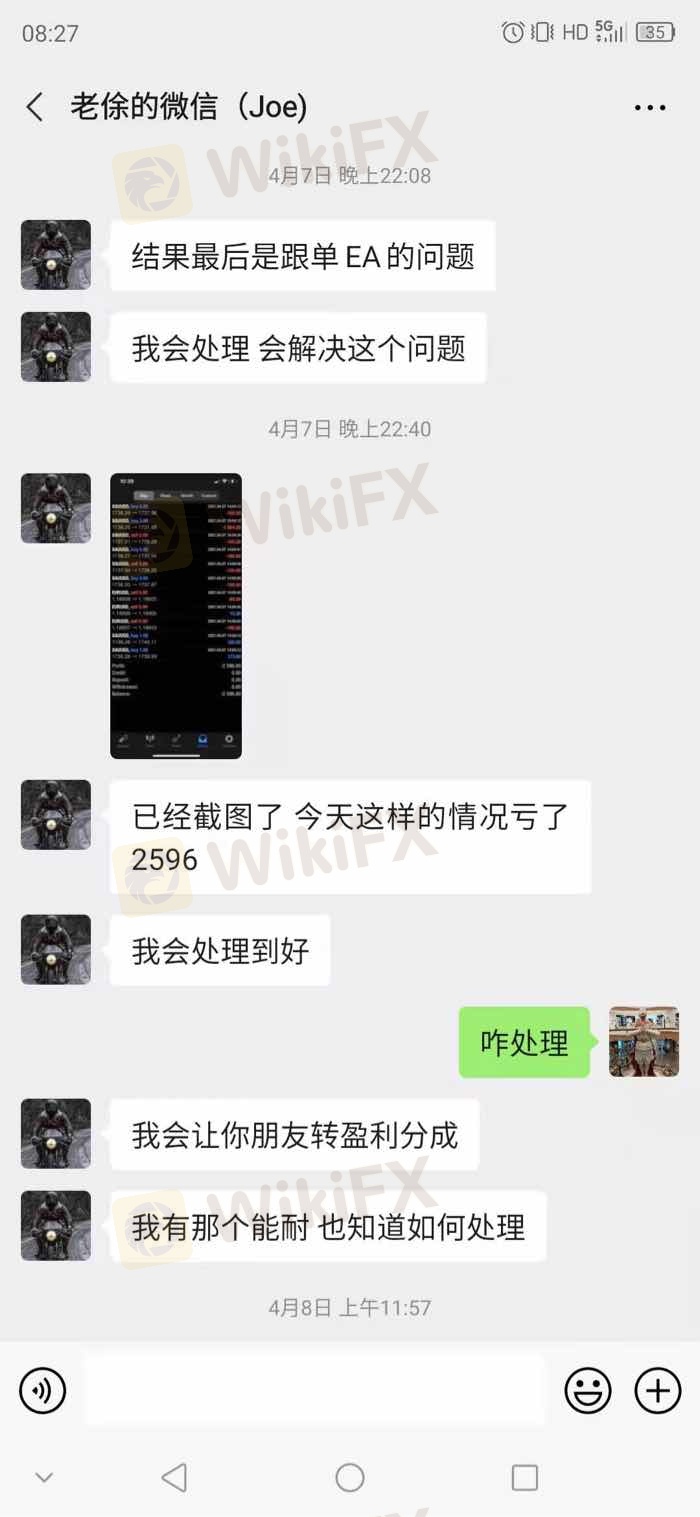The image size is (700, 1517).
Task: Open my own avatar beside 咋处理
Action: pyautogui.click(x=644, y=1042)
